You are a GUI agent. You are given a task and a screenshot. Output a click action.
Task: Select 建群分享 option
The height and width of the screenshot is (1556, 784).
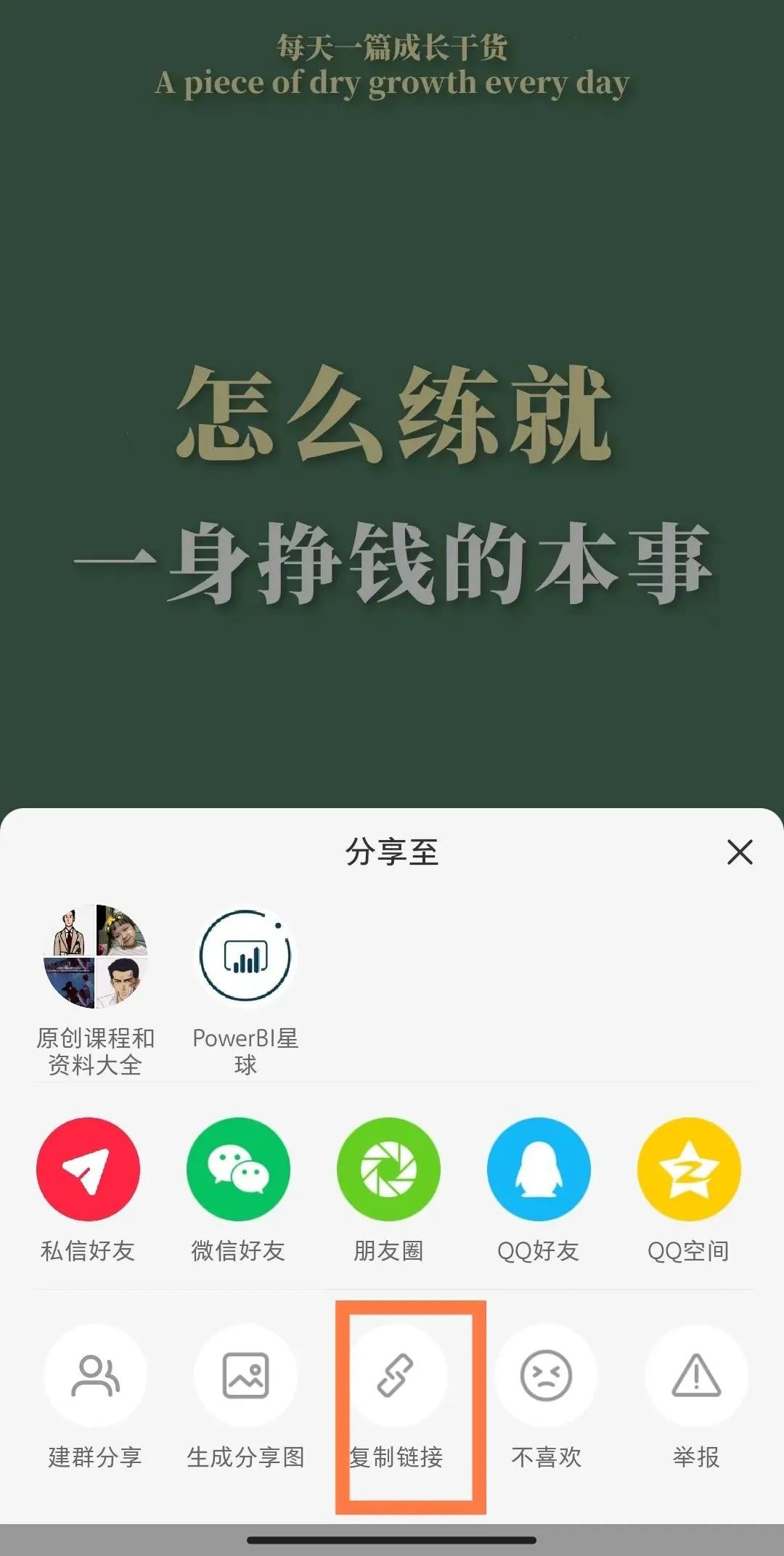pos(95,1376)
